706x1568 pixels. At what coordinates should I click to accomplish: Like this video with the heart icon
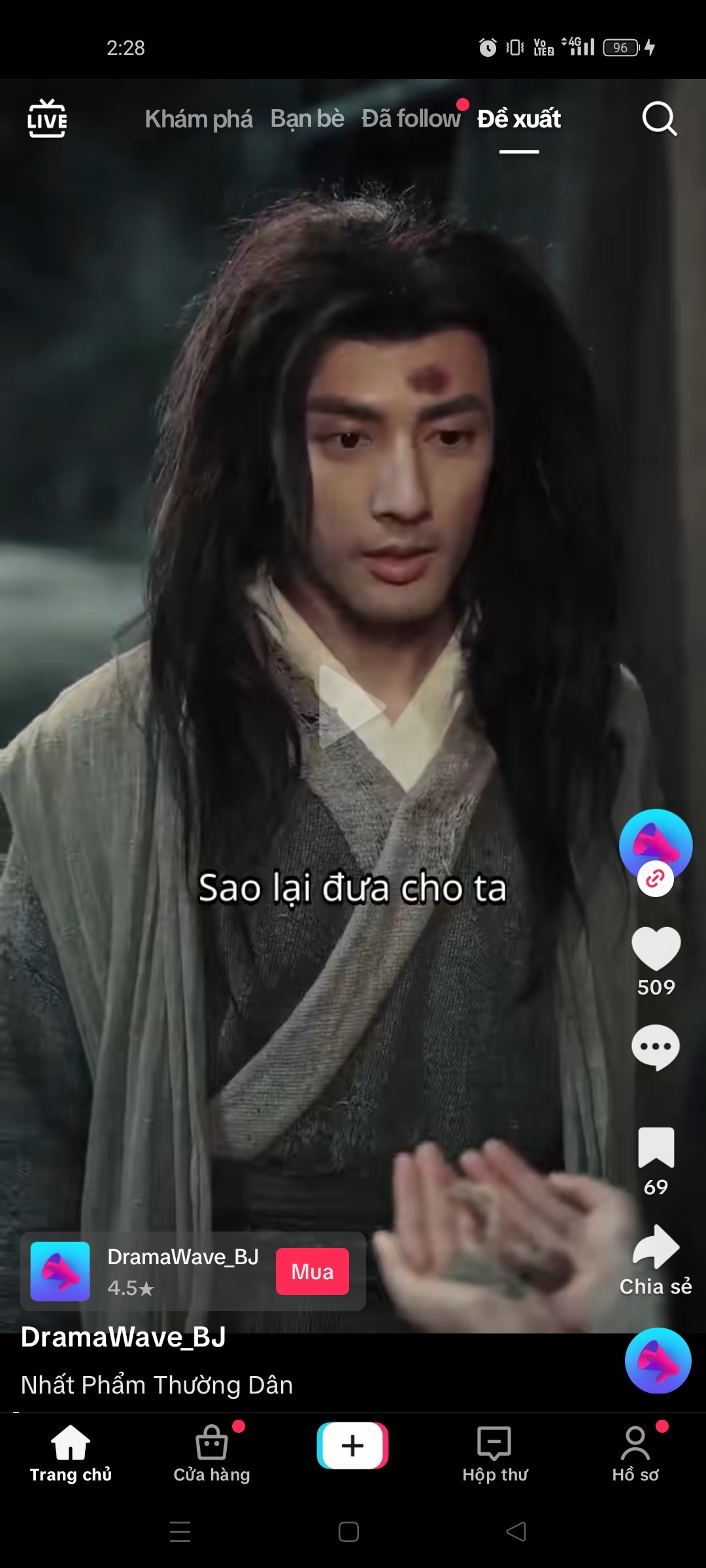point(656,949)
